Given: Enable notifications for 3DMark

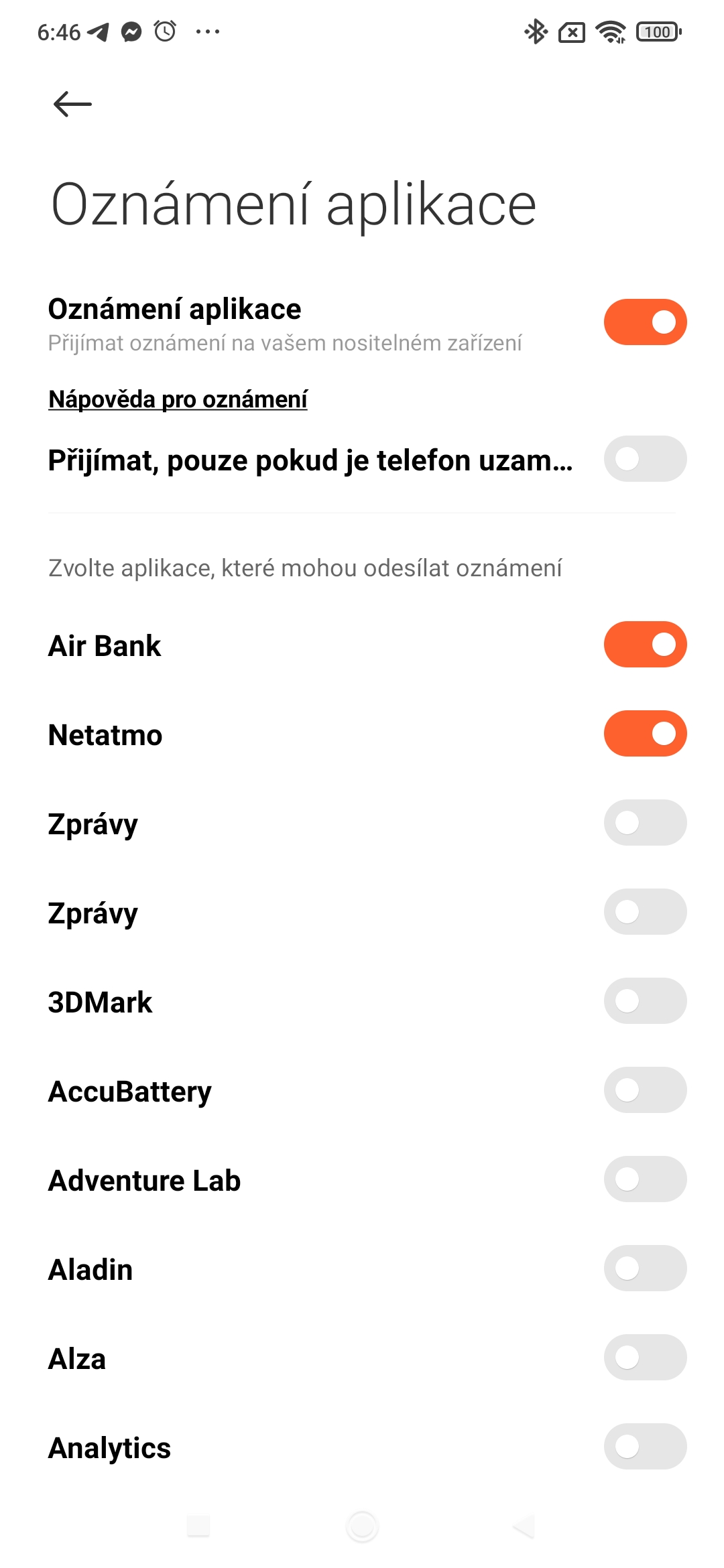Looking at the screenshot, I should click(645, 1001).
